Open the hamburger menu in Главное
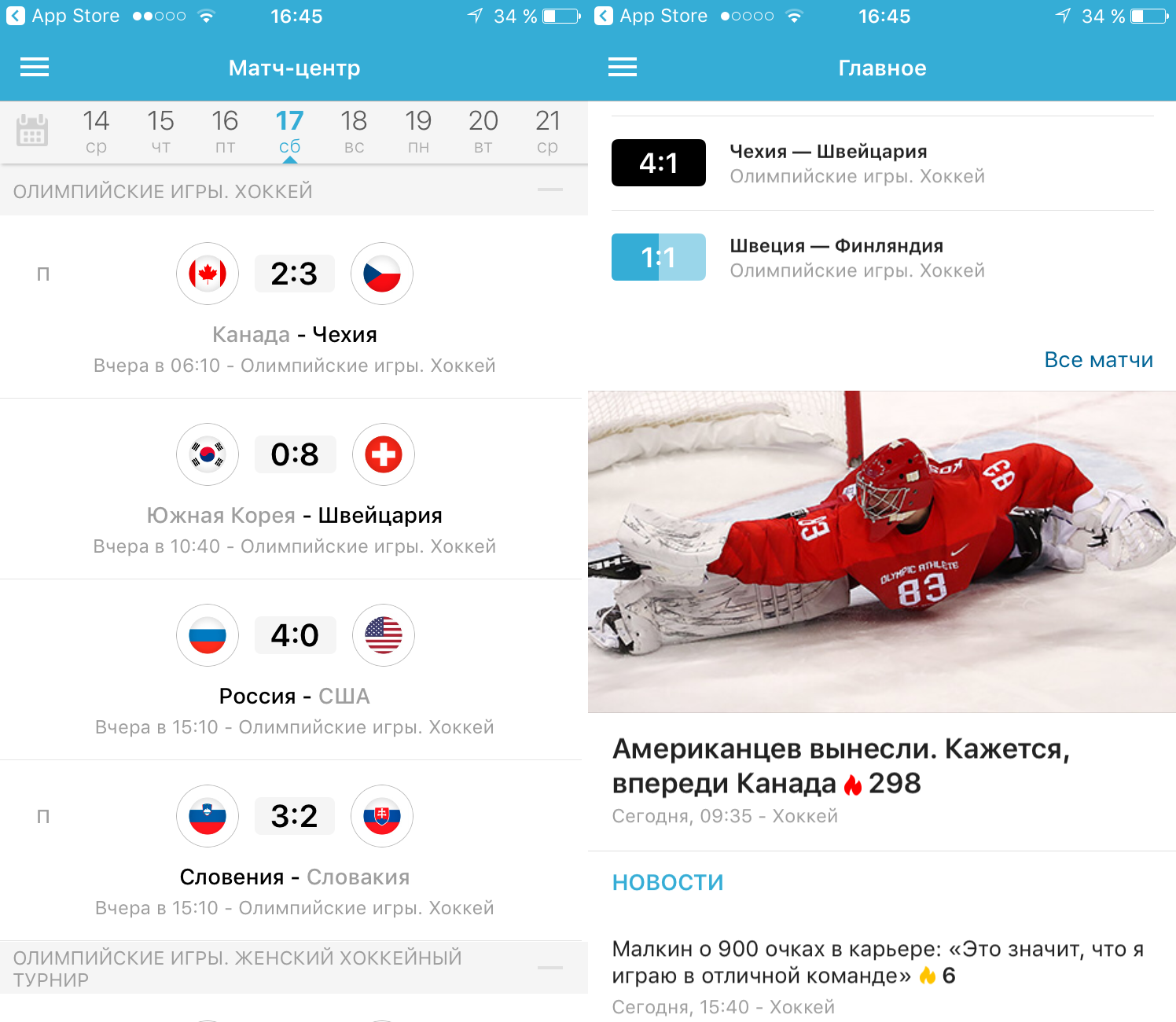The height and width of the screenshot is (1022, 1176). (x=622, y=68)
